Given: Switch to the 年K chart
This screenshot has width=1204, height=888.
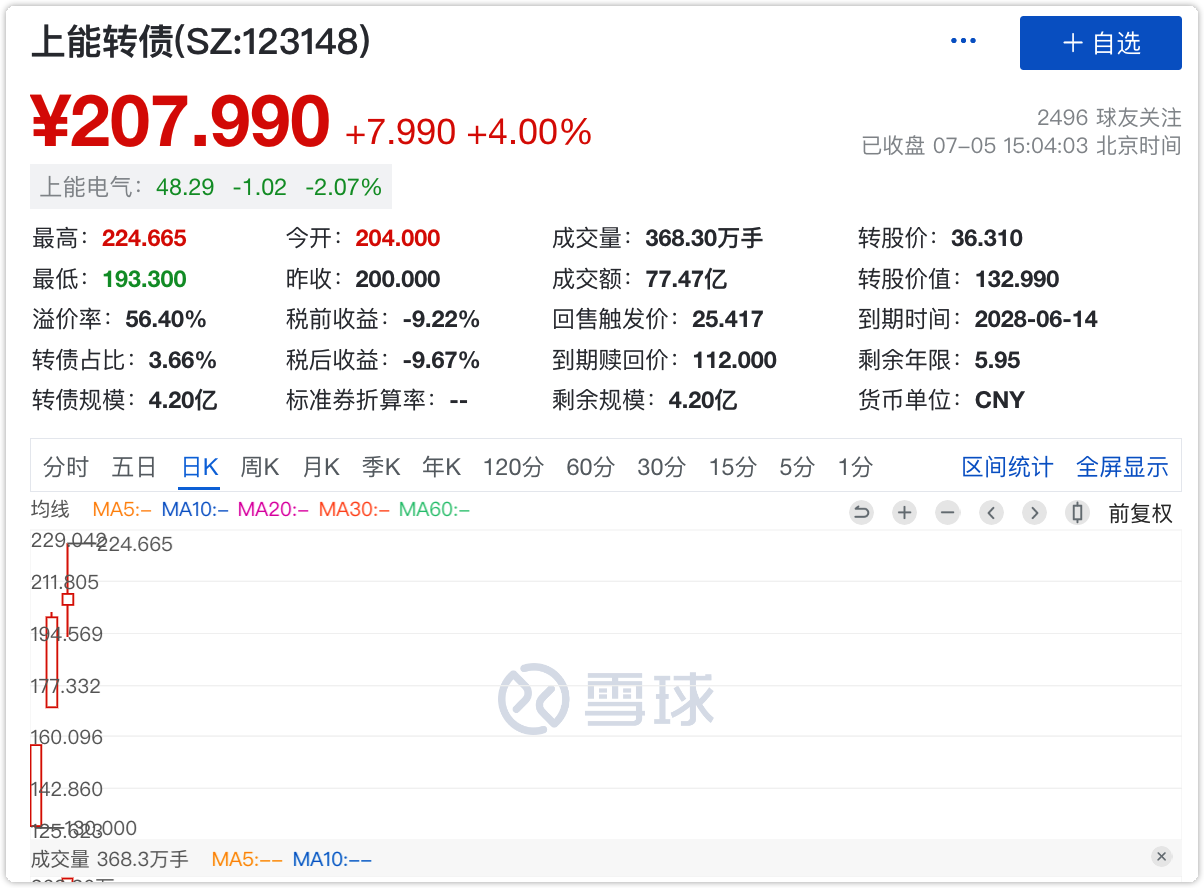Looking at the screenshot, I should click(x=441, y=467).
